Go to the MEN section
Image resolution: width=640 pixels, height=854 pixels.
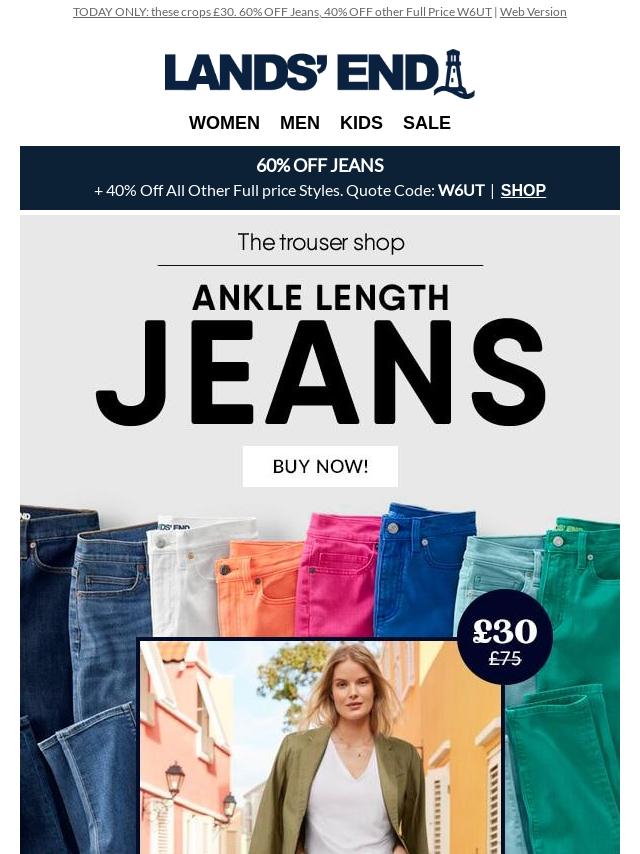point(300,123)
